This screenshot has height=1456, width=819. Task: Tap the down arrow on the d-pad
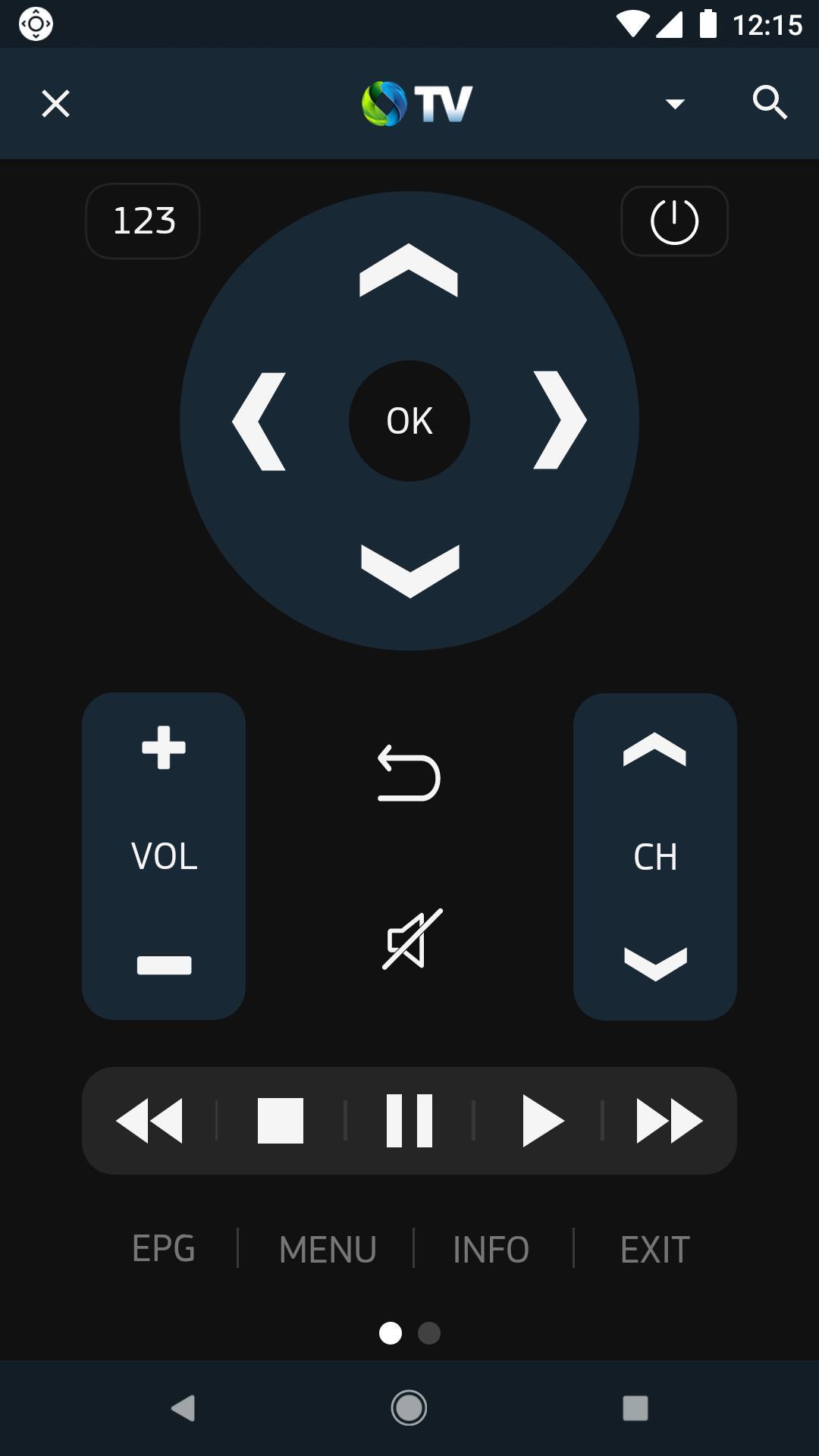410,571
